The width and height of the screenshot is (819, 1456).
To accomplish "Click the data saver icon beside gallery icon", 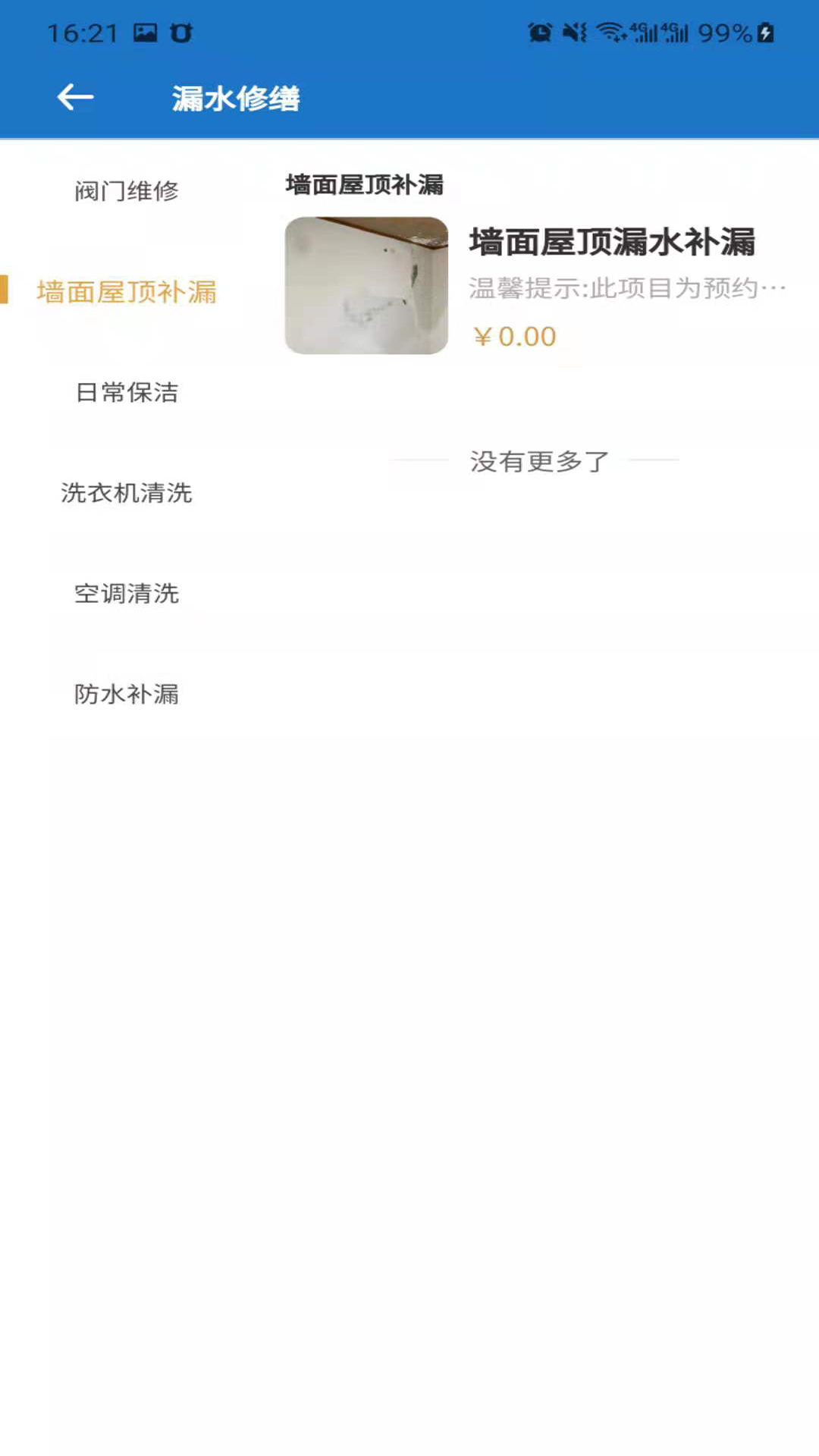I will click(x=182, y=31).
